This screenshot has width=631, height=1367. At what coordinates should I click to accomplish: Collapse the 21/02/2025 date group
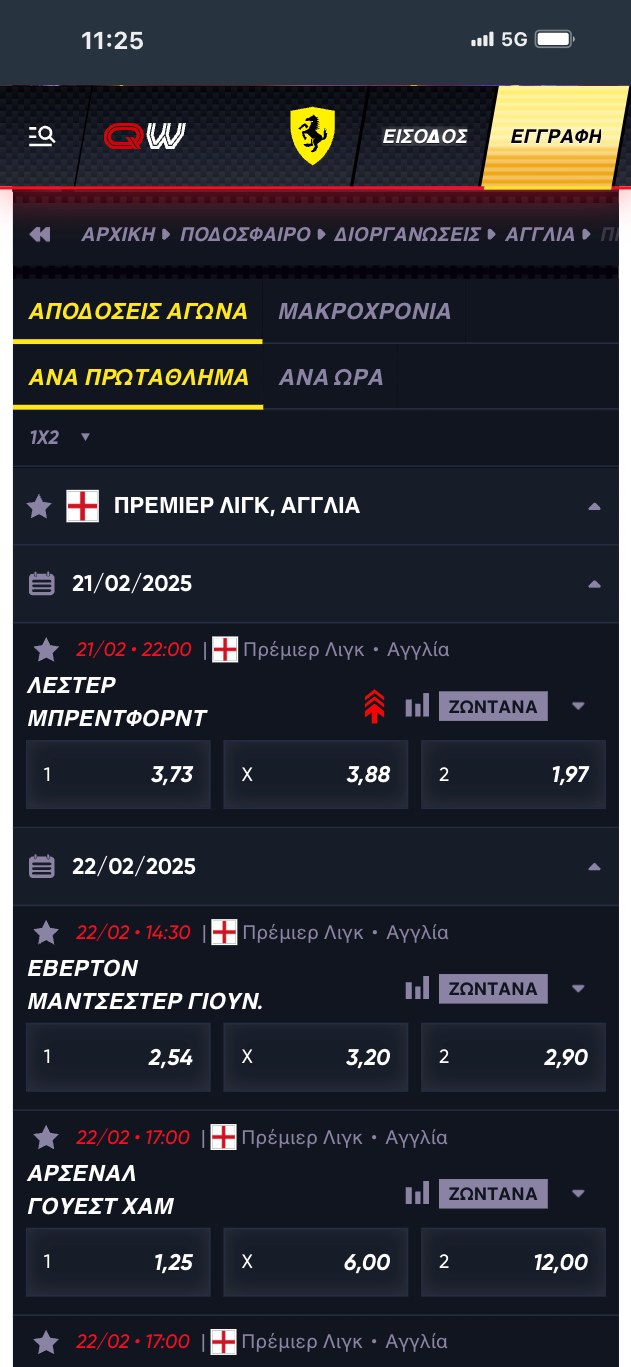[x=595, y=584]
